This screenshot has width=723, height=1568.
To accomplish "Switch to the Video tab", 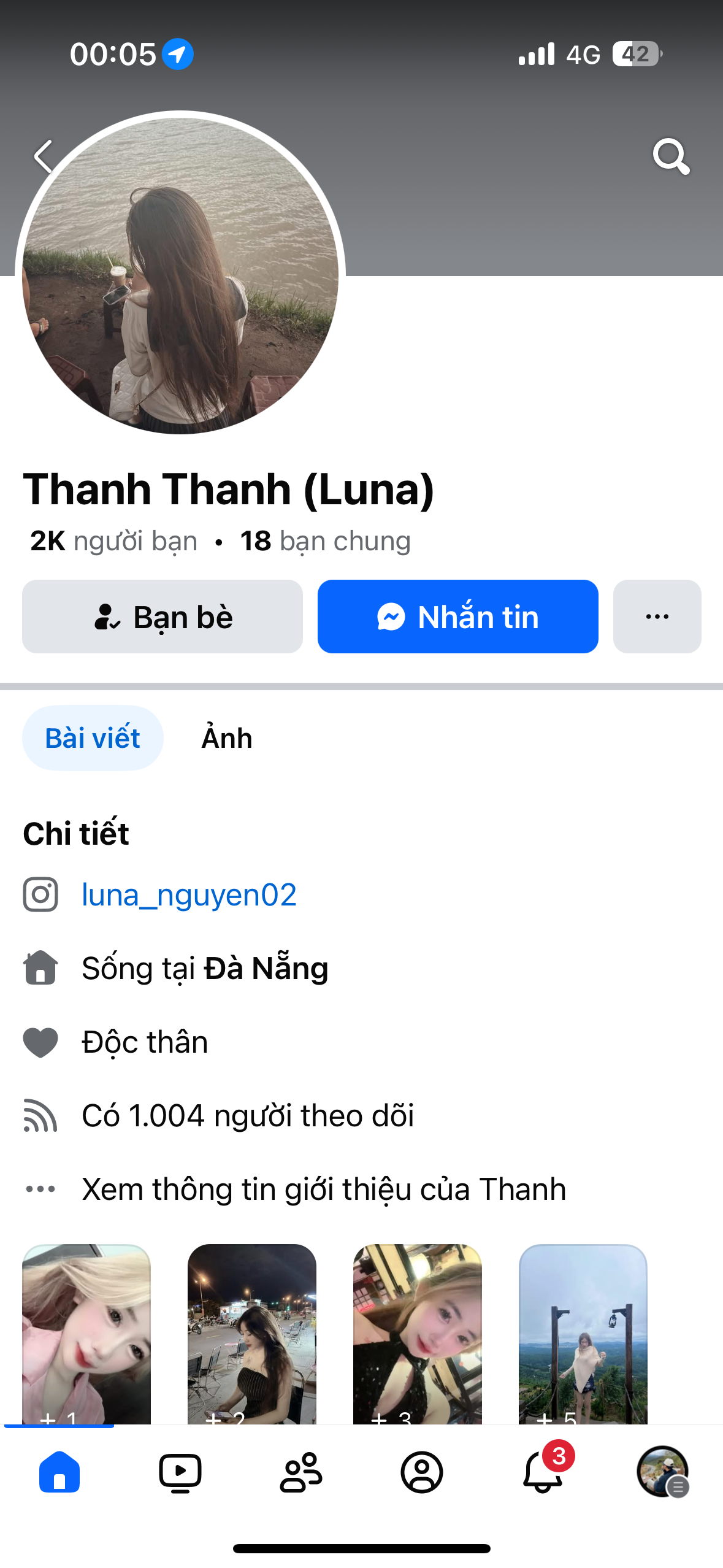I will 180,1471.
